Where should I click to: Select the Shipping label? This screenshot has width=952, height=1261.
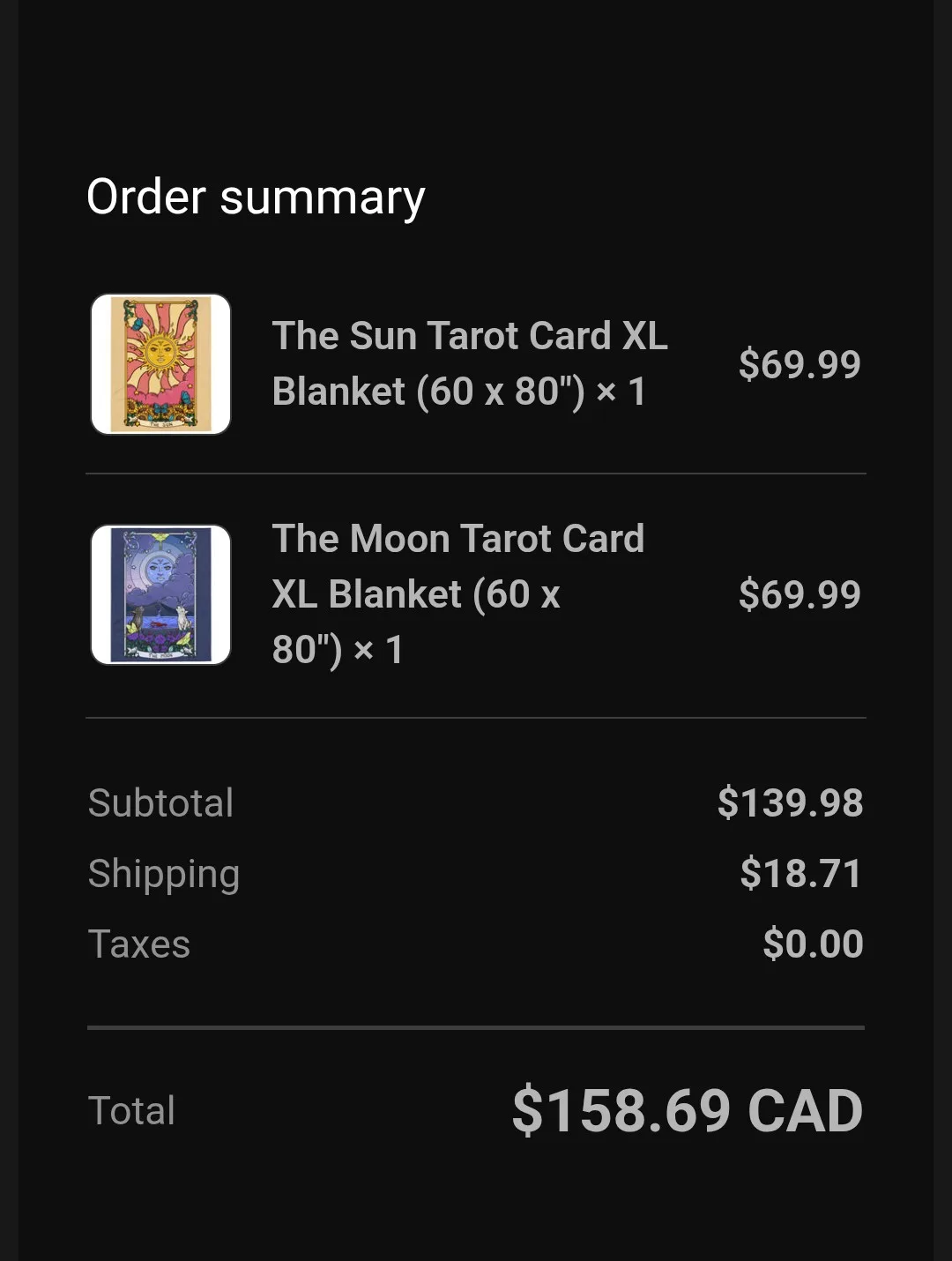[163, 874]
